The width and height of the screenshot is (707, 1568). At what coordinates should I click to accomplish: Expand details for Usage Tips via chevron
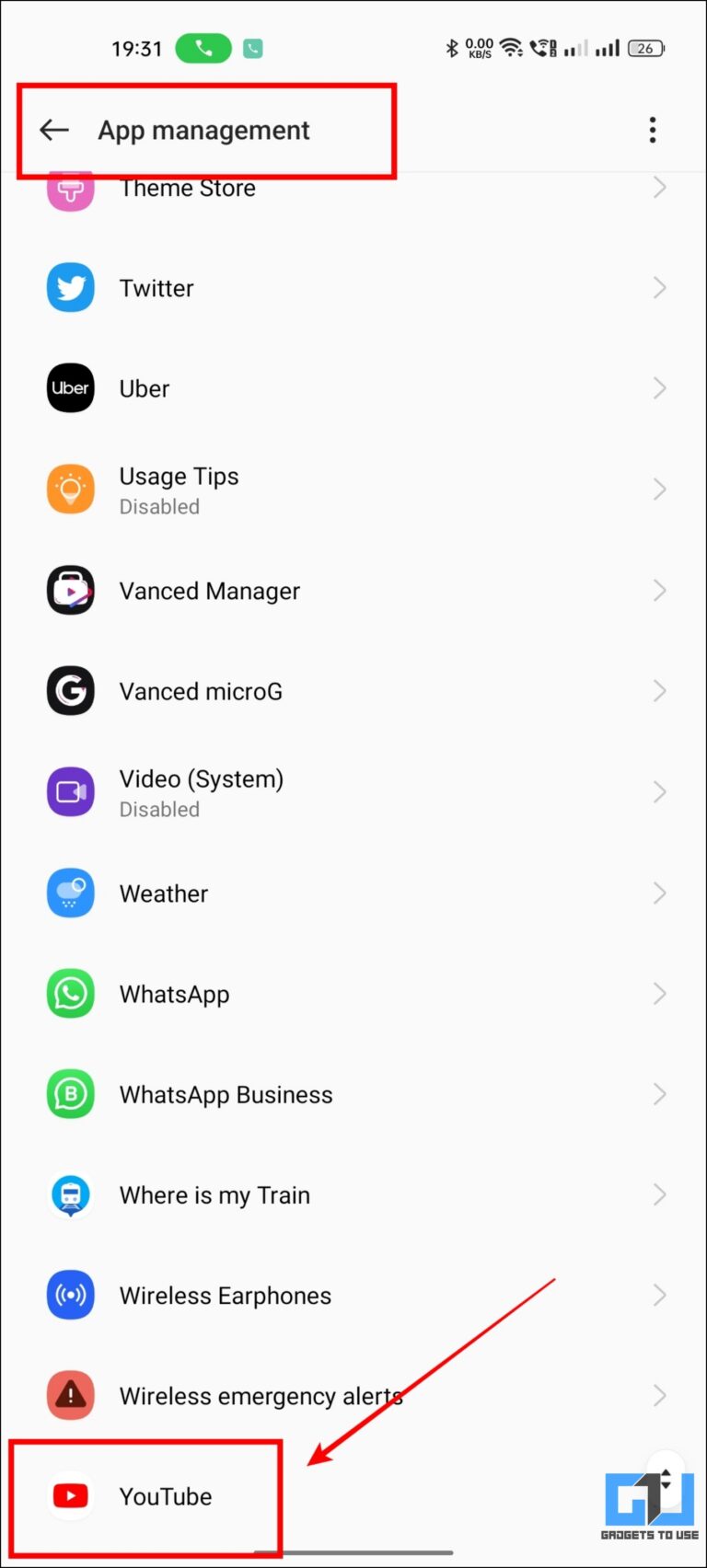click(659, 489)
